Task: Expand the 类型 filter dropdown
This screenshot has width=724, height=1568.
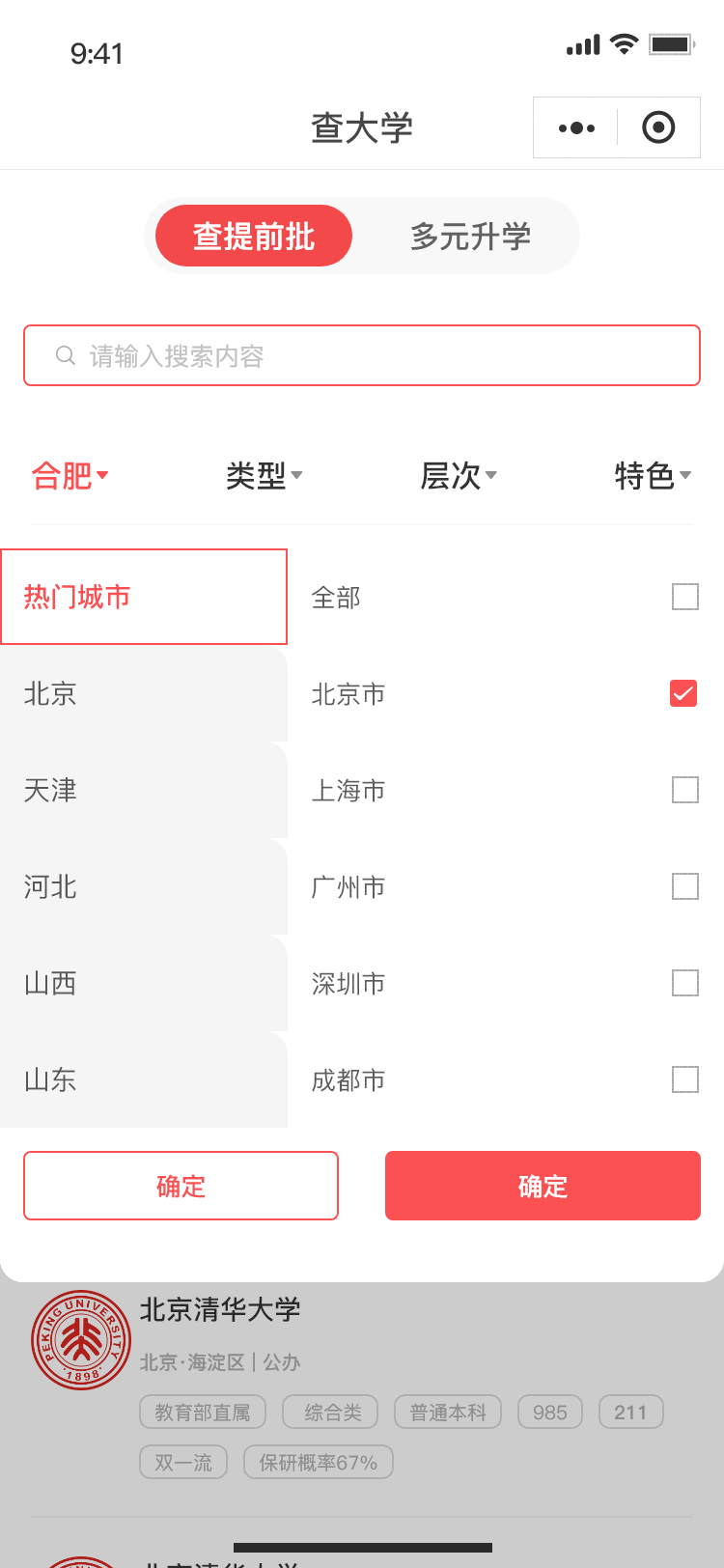Action: [264, 475]
